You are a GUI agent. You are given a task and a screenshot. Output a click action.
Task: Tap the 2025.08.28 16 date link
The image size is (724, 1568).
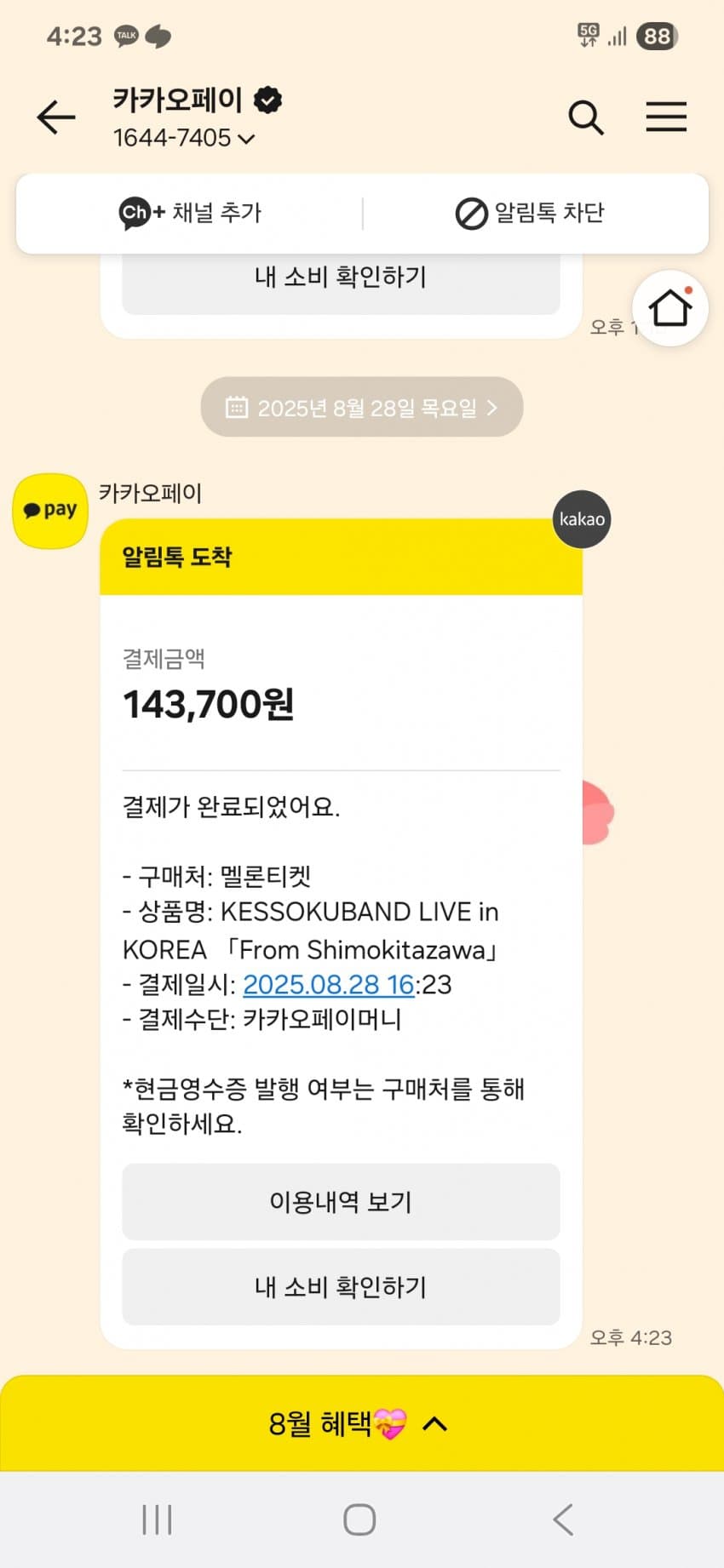tap(328, 985)
